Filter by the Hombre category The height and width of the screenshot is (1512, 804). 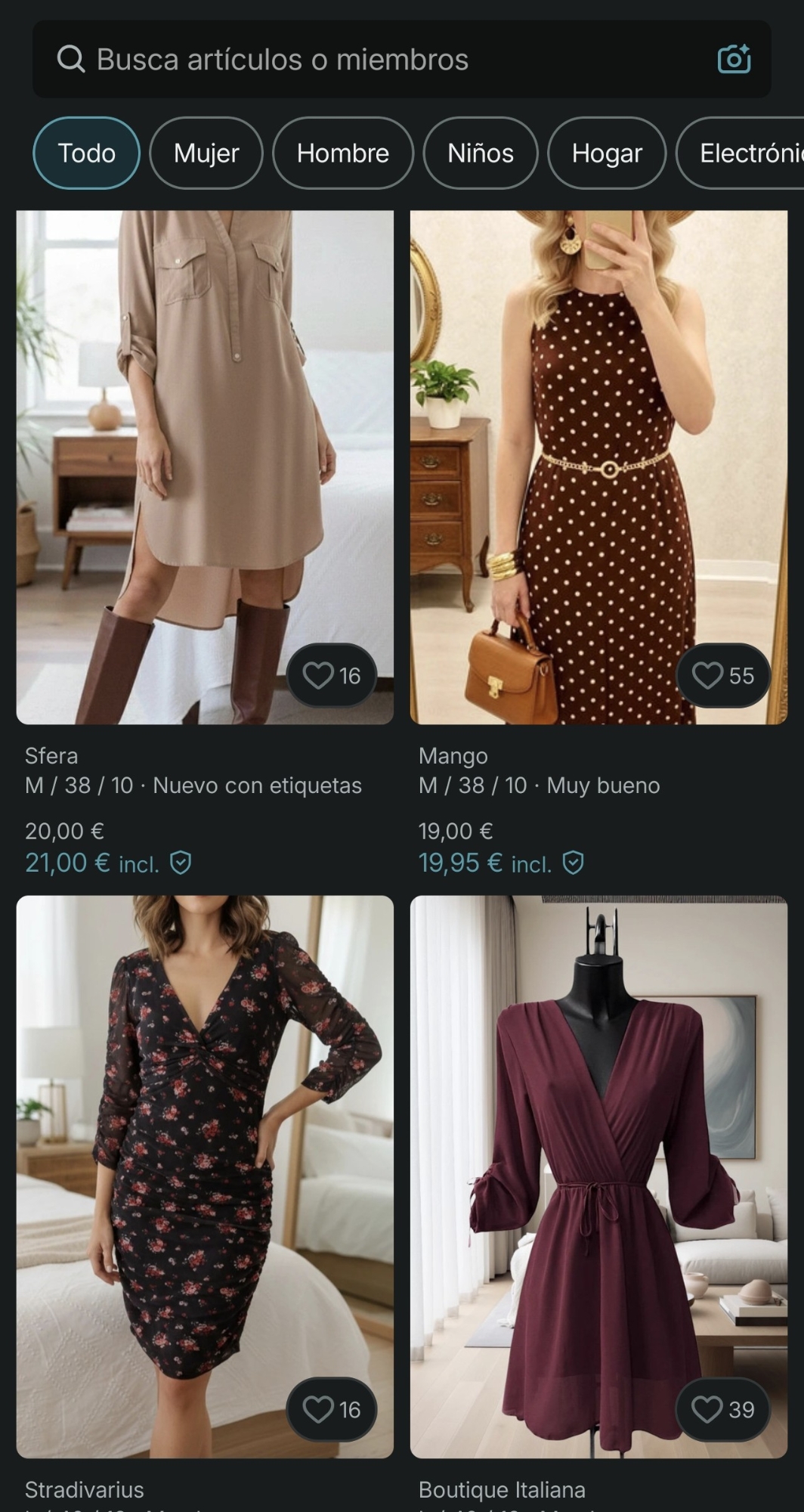[x=342, y=153]
